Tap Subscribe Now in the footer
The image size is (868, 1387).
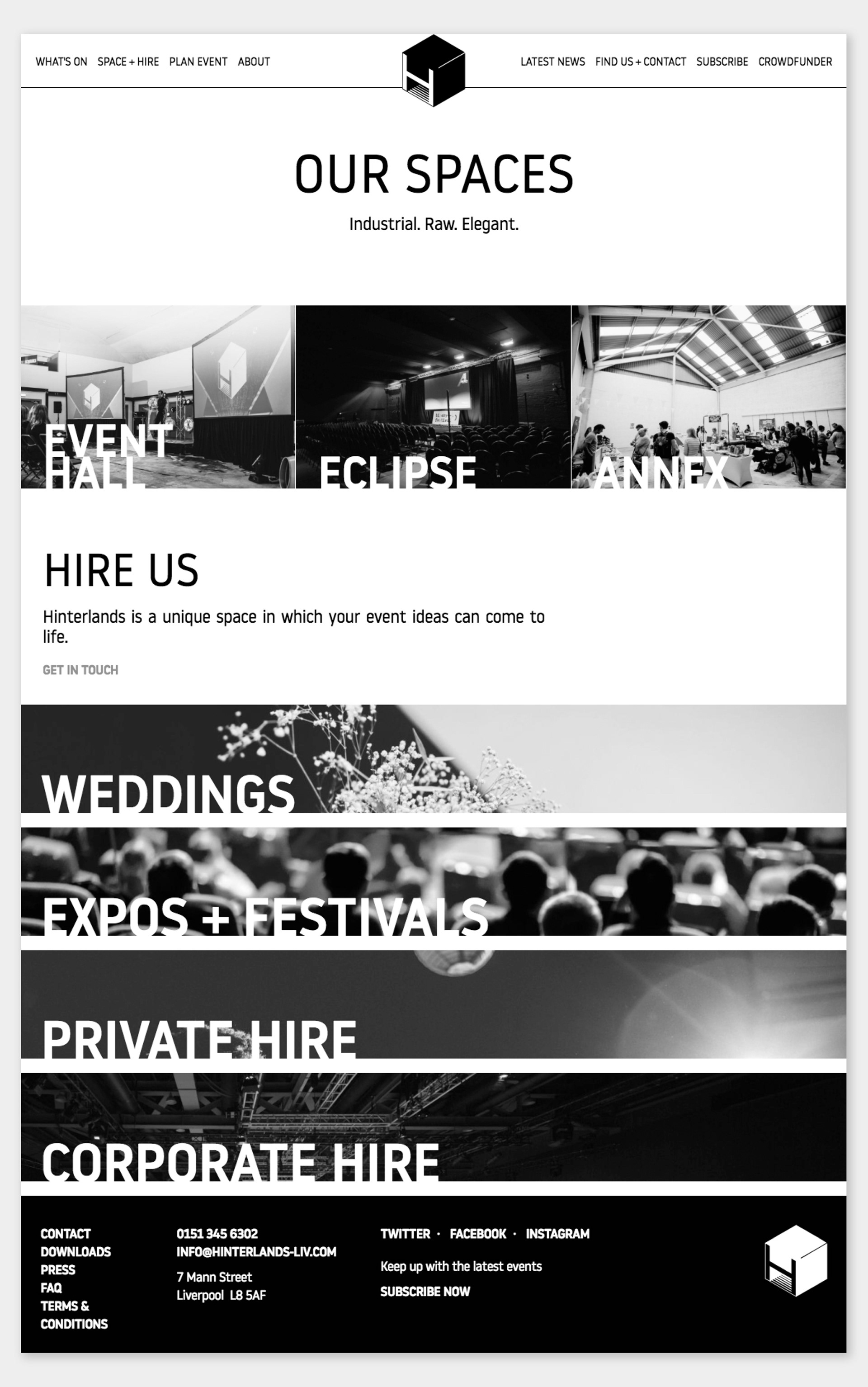425,1291
